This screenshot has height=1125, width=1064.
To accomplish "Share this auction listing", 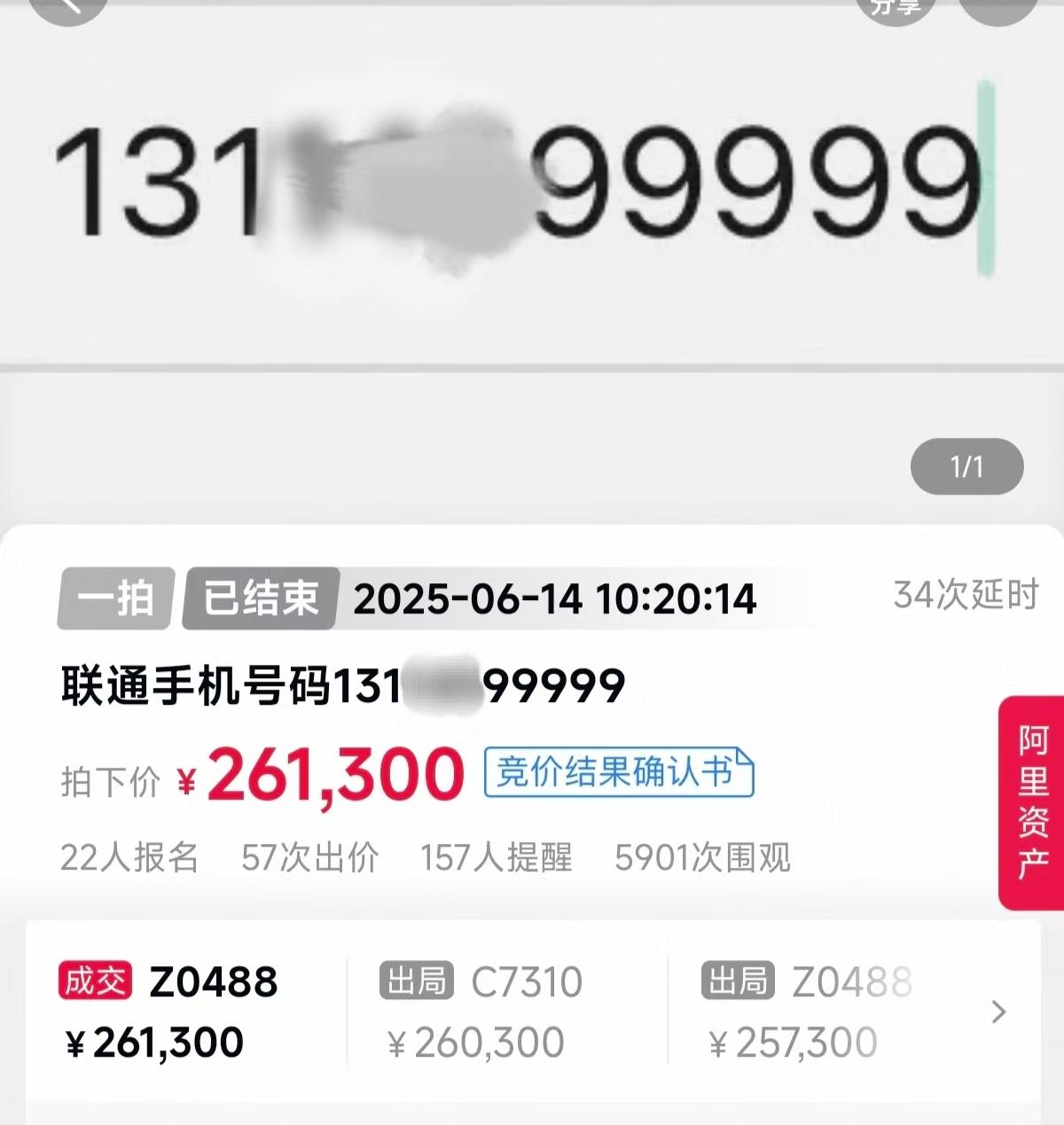I will click(x=896, y=7).
